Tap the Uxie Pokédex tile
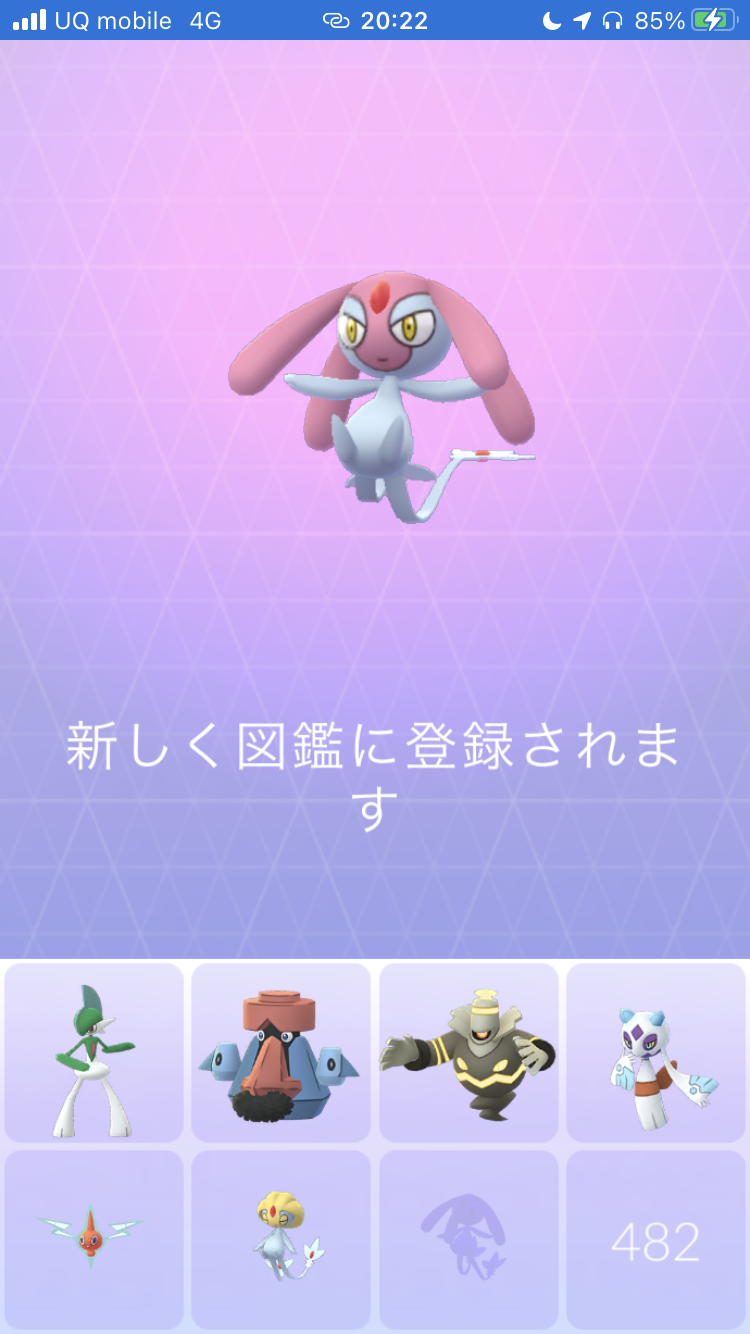The image size is (750, 1334). [281, 1238]
